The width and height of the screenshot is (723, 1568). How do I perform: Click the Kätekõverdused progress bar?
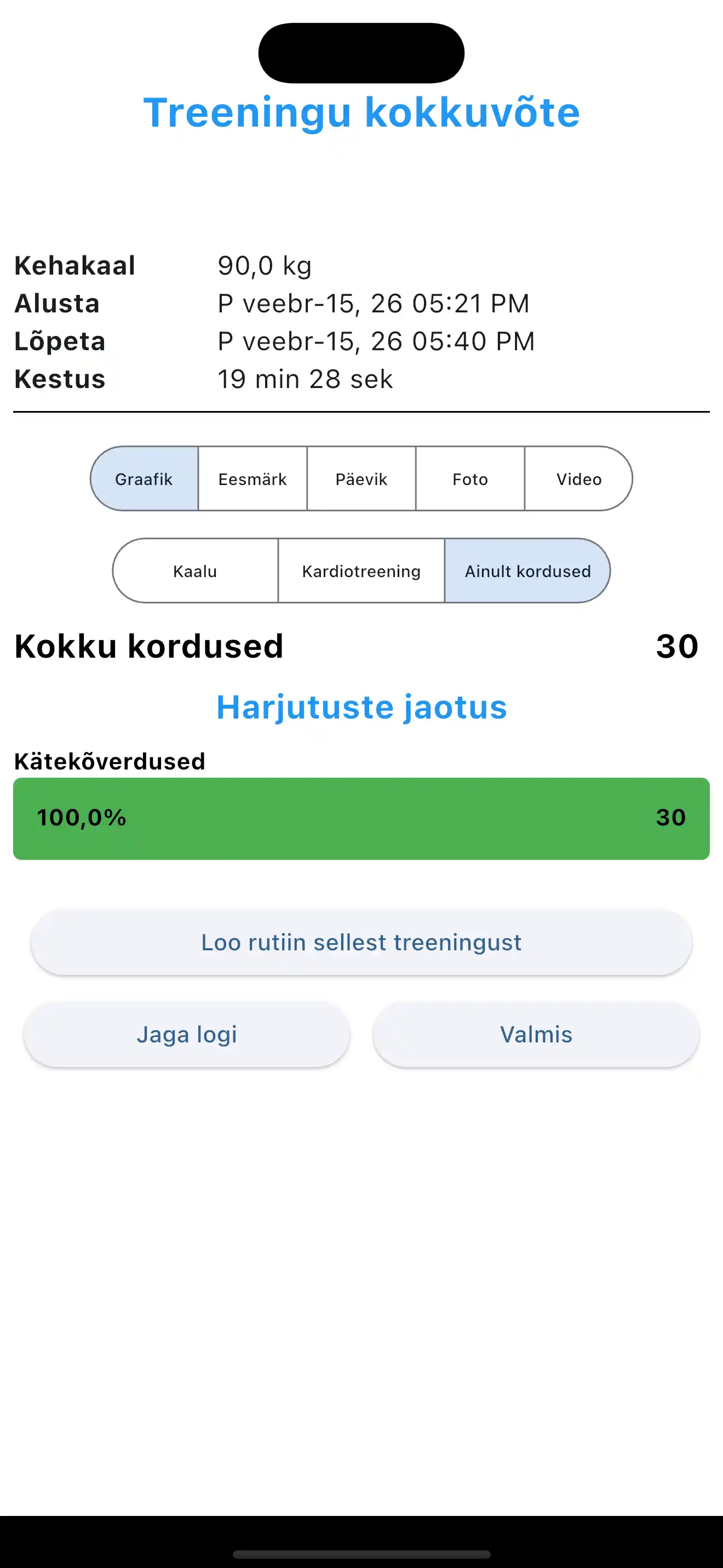[x=361, y=818]
